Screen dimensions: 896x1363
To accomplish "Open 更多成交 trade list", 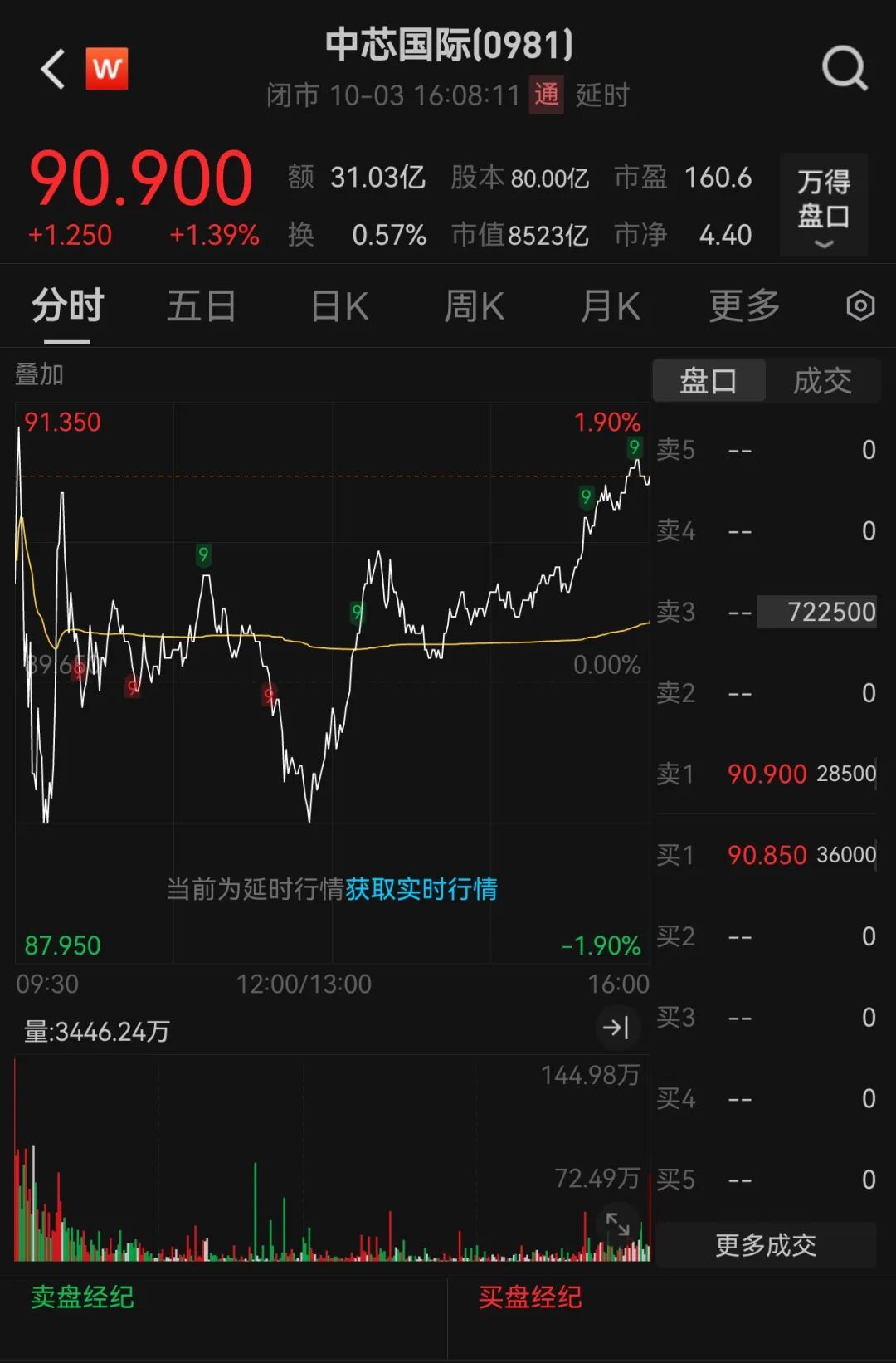I will (766, 1244).
